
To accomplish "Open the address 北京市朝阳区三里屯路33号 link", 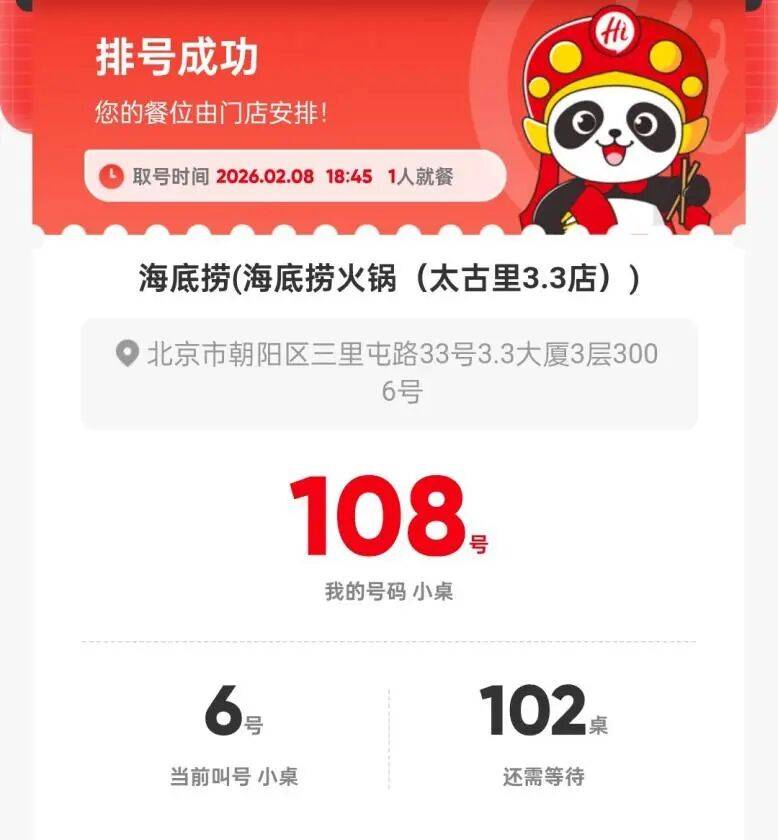I will [x=389, y=352].
